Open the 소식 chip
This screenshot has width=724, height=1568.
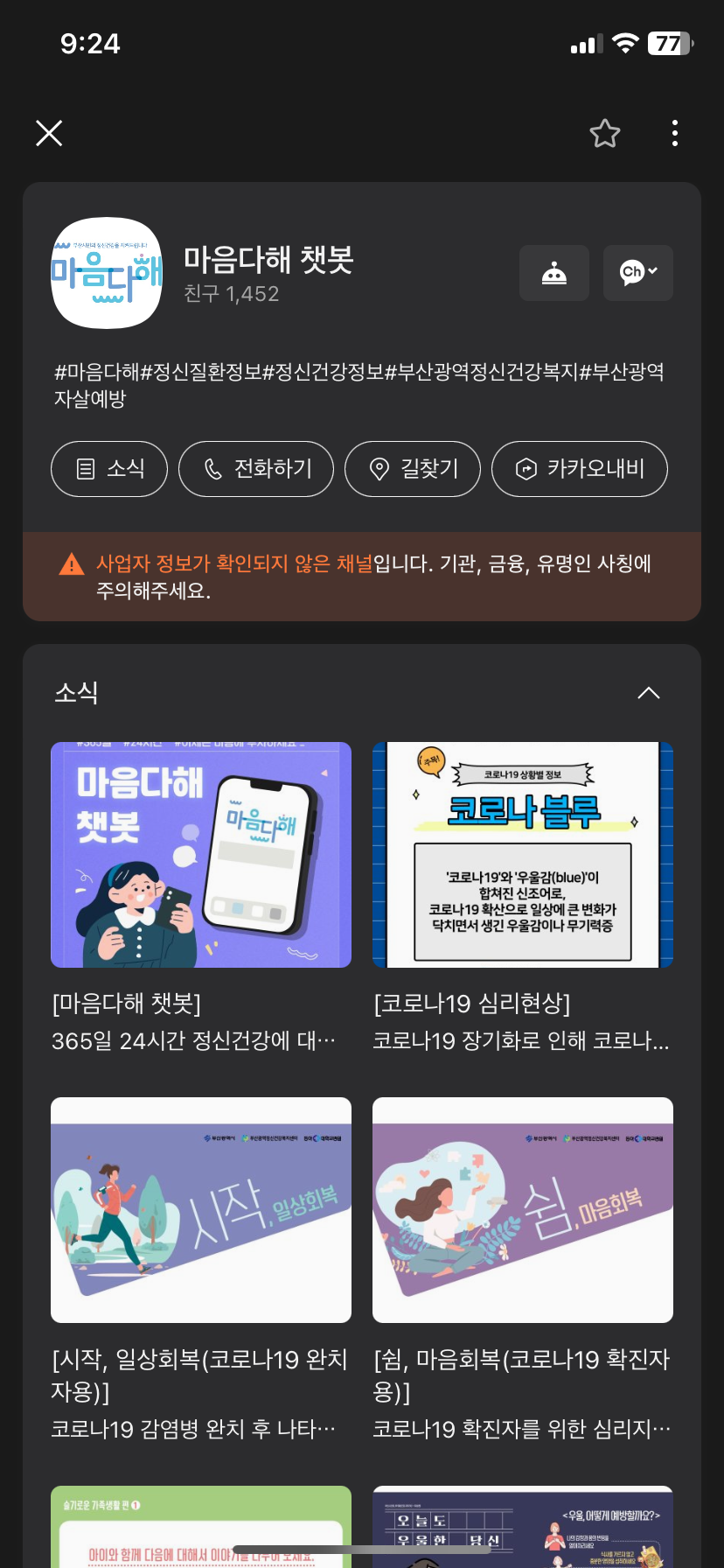[109, 469]
